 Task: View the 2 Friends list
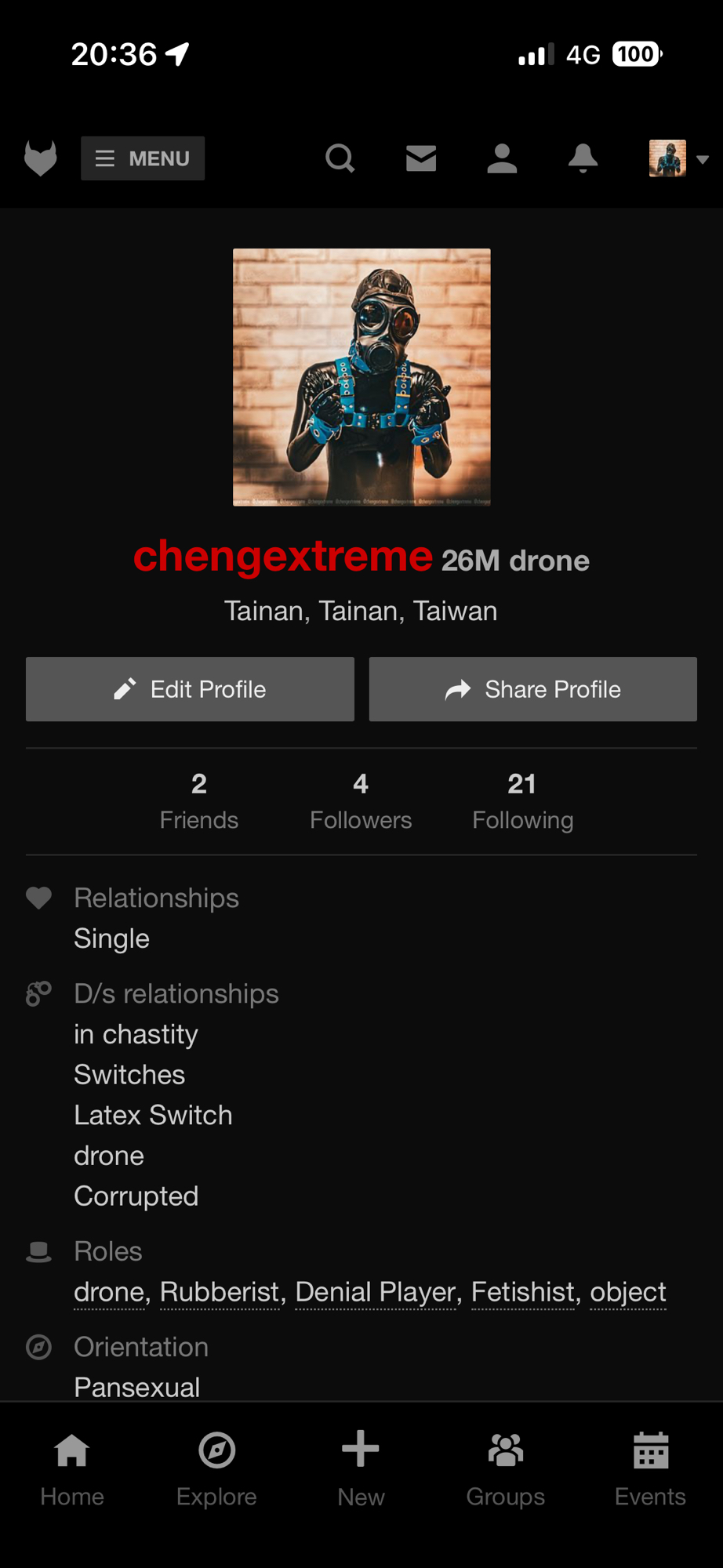click(x=199, y=801)
